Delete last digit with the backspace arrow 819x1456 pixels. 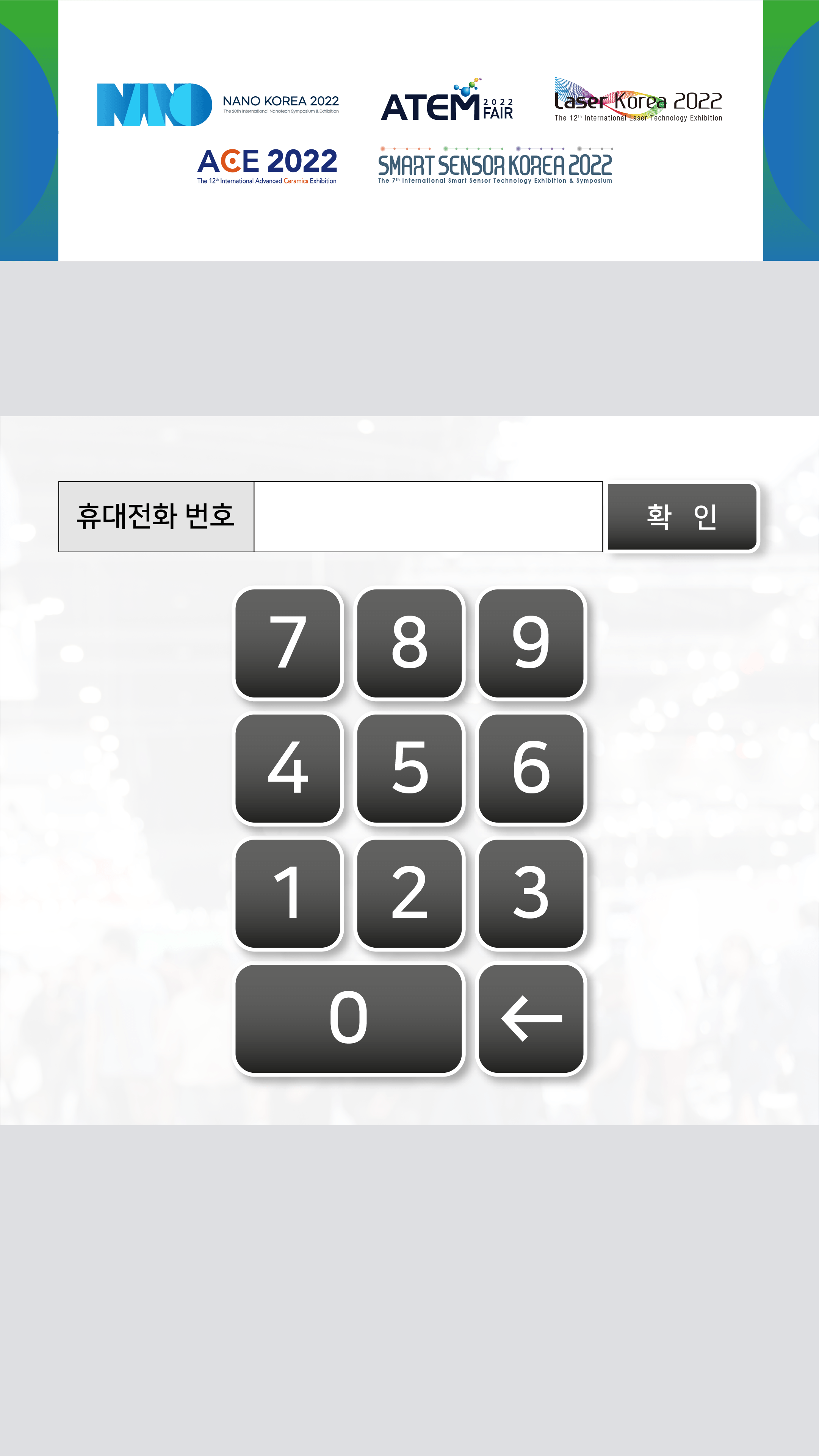[x=531, y=1019]
